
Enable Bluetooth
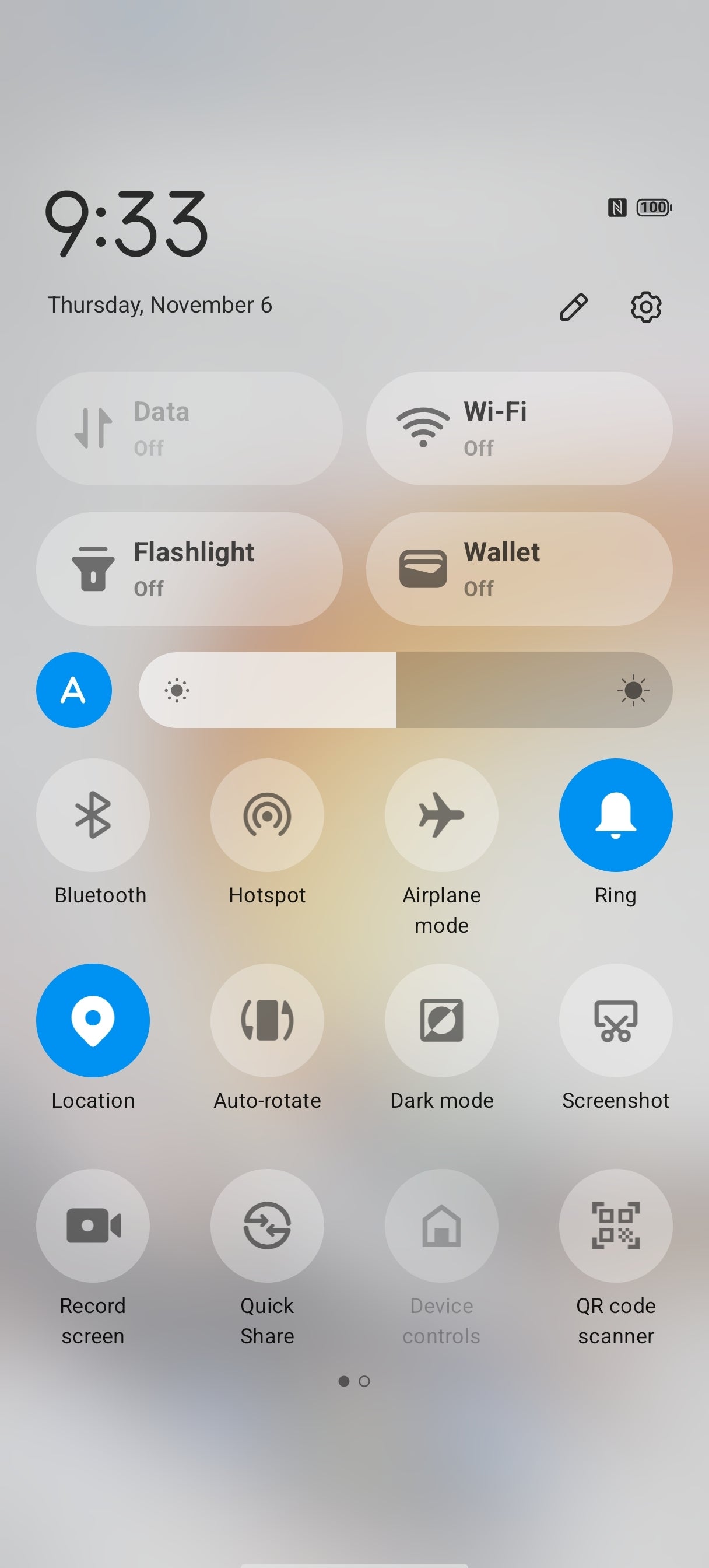point(93,814)
